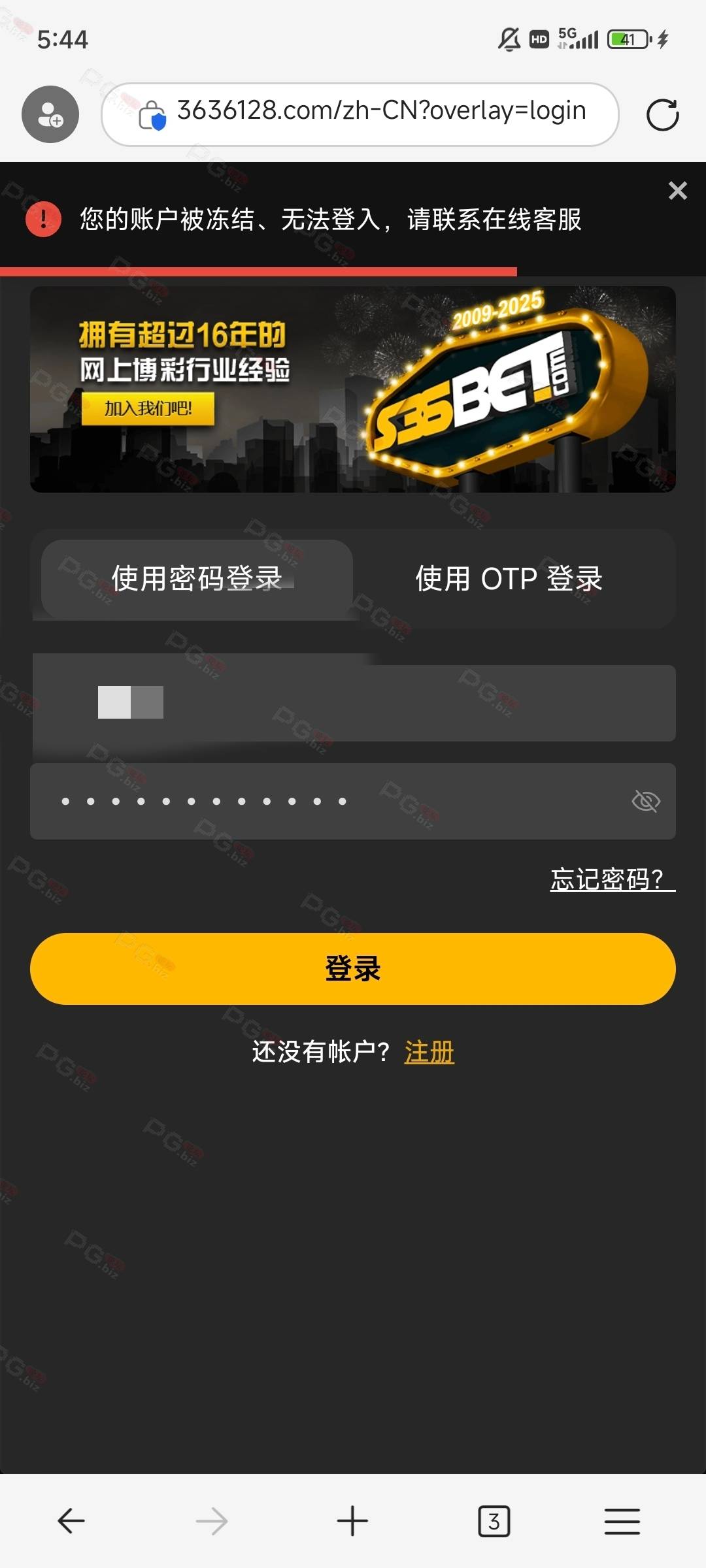Reload the page in the browser

pos(662,115)
